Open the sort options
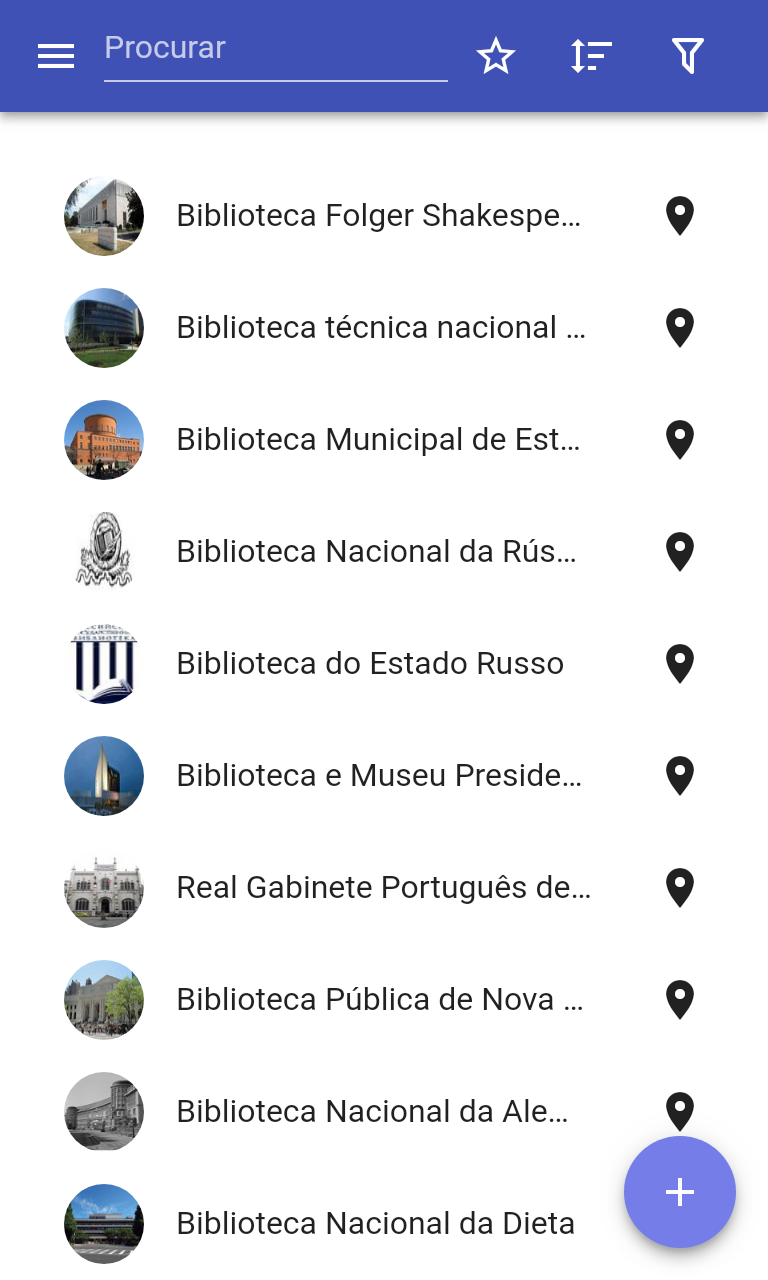Screen dimensions: 768x1280 pyautogui.click(x=591, y=57)
